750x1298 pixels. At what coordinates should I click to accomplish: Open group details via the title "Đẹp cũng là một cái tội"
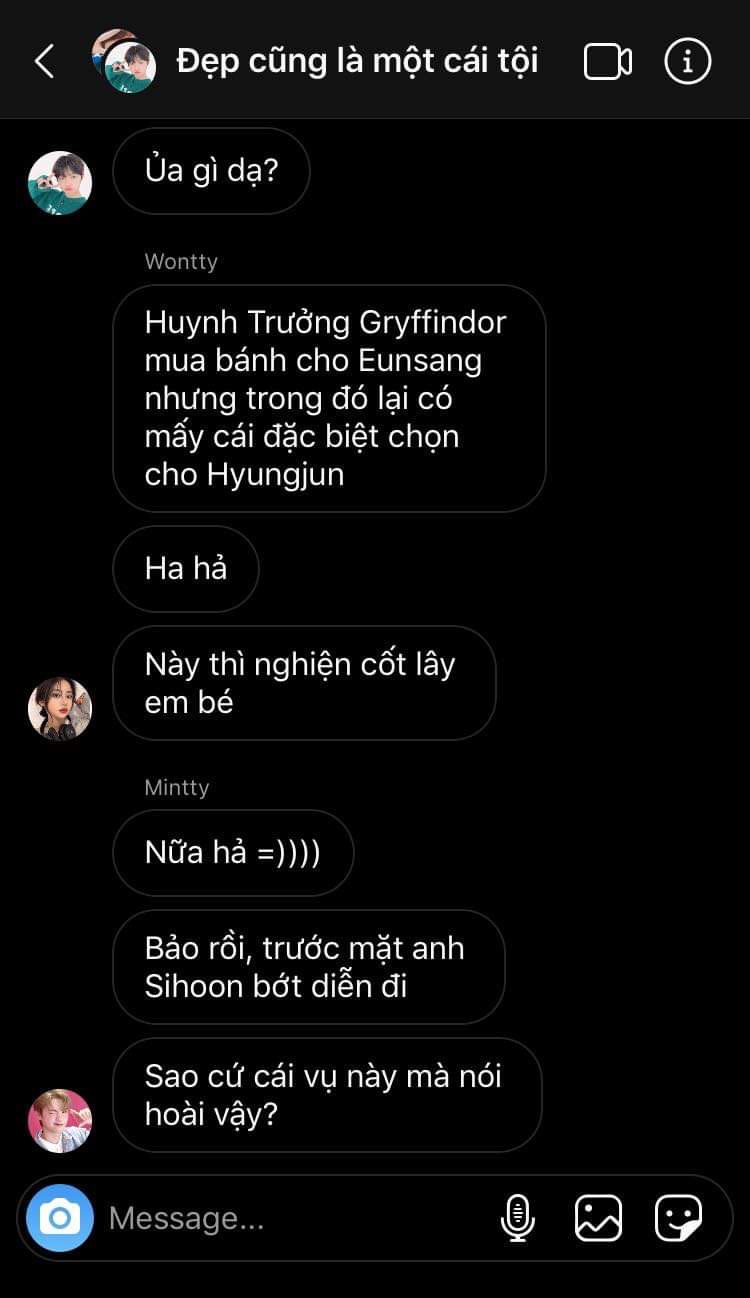click(x=357, y=61)
